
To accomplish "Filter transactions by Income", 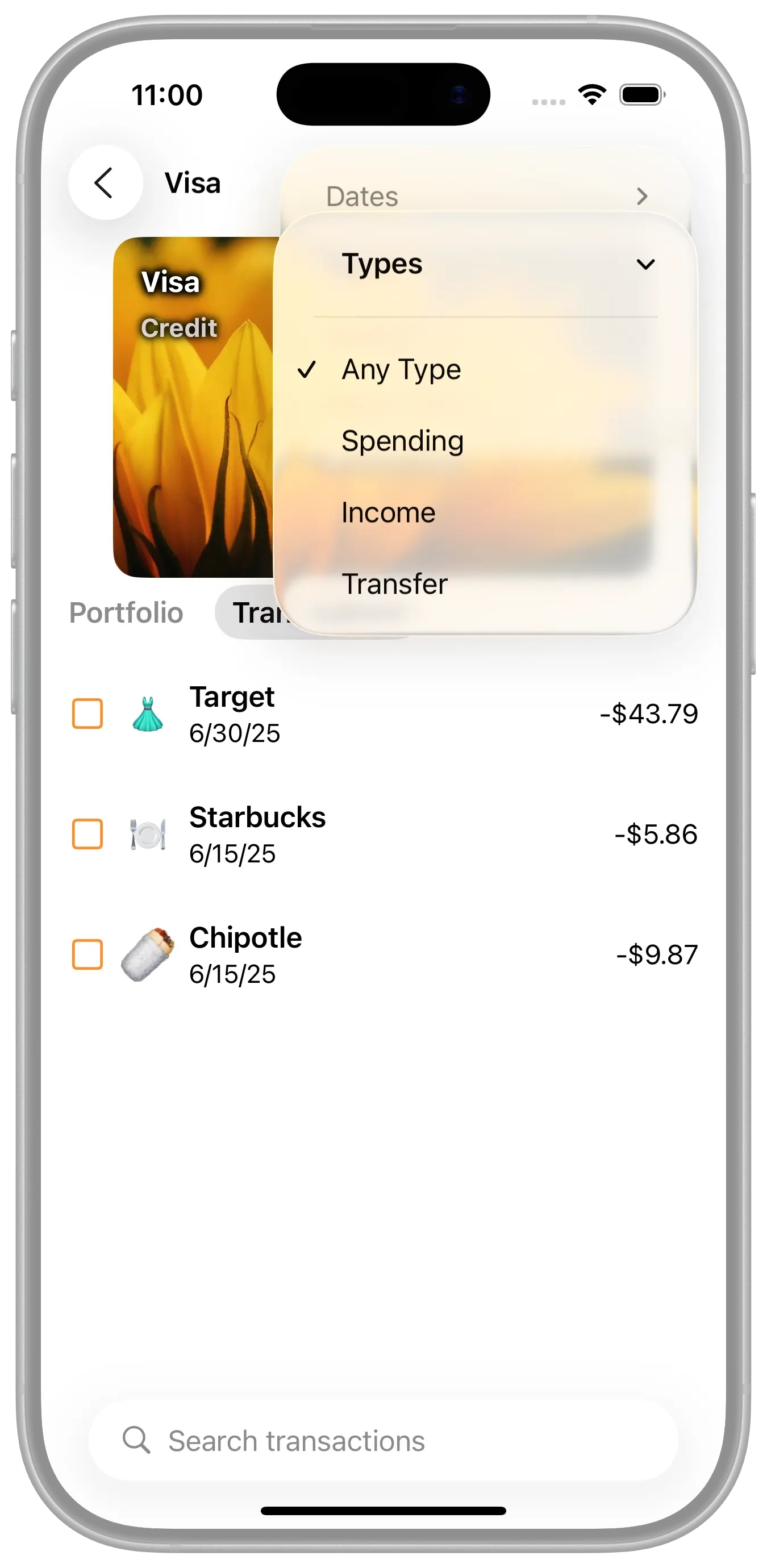I will pos(389,512).
